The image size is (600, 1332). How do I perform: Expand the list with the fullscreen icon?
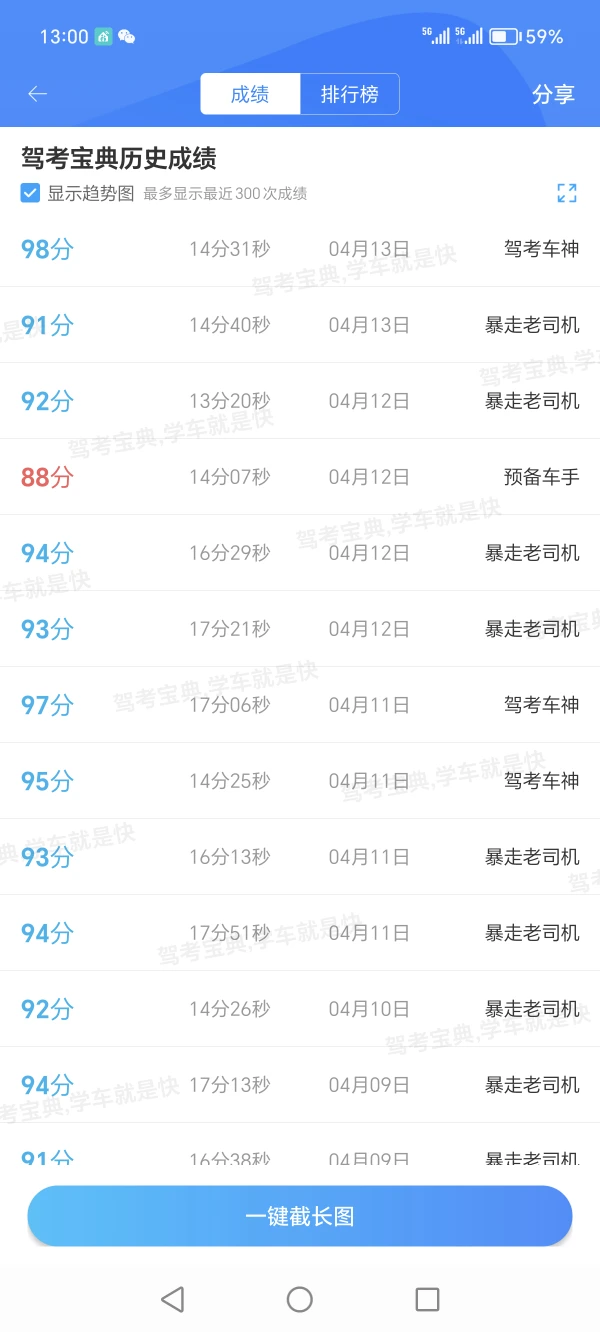click(567, 193)
